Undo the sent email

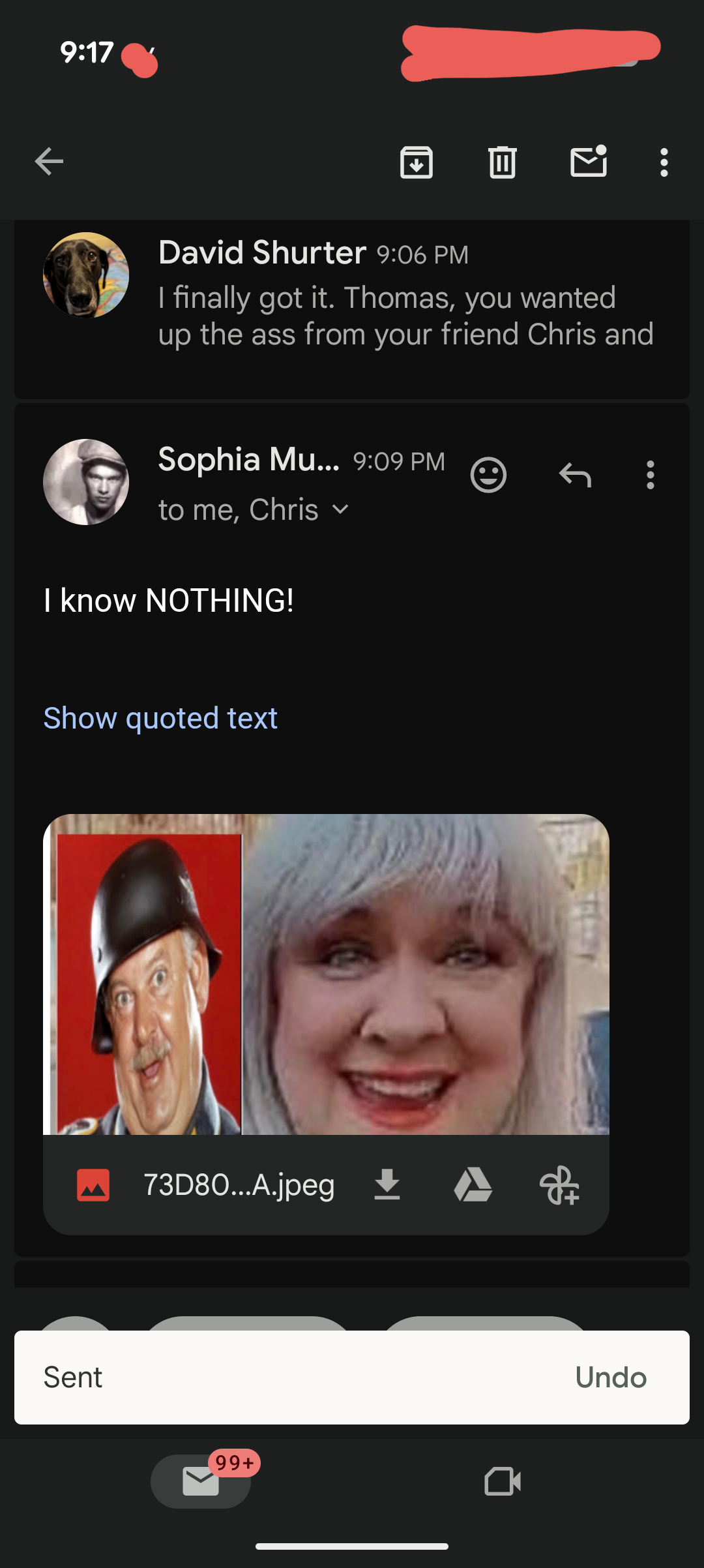pos(610,1377)
